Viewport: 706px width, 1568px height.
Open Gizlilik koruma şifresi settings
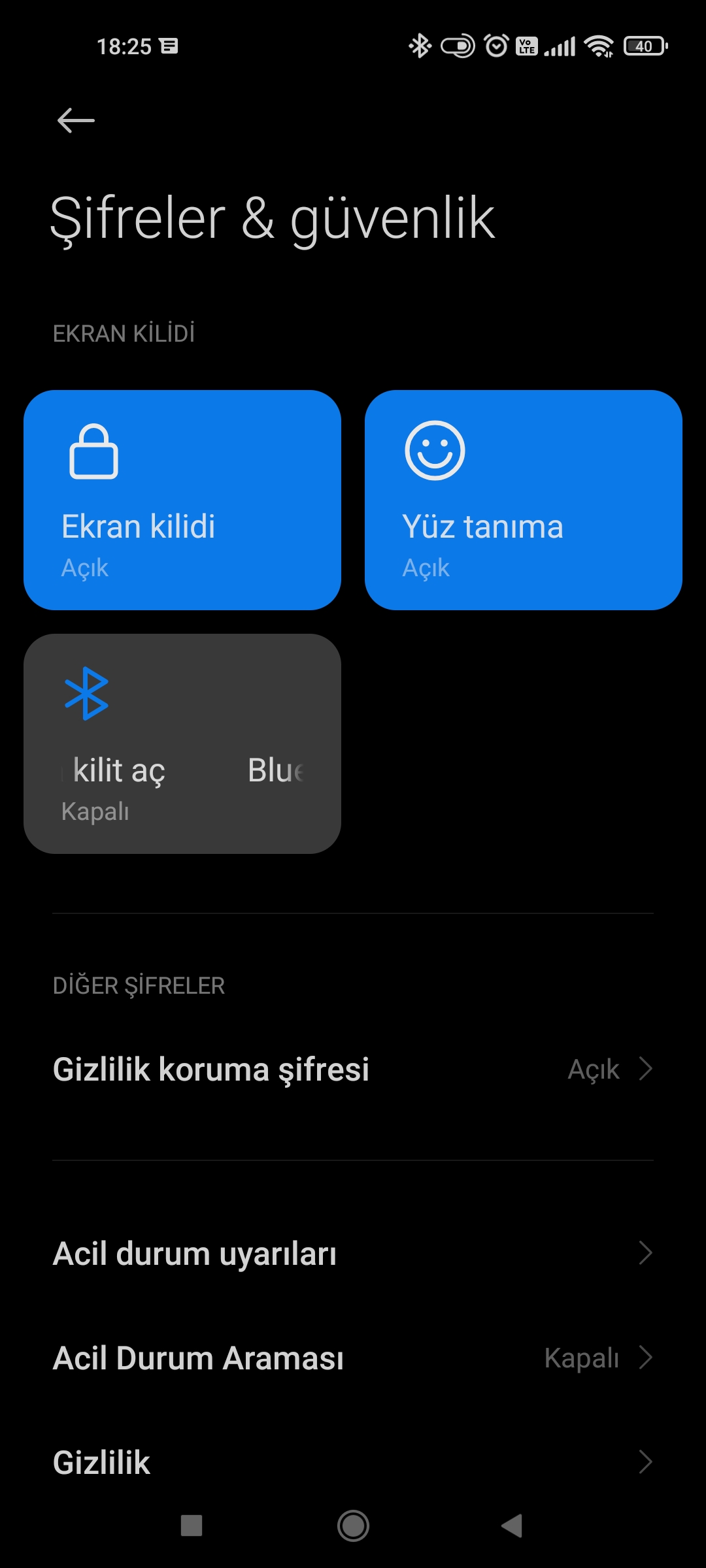pyautogui.click(x=353, y=1070)
